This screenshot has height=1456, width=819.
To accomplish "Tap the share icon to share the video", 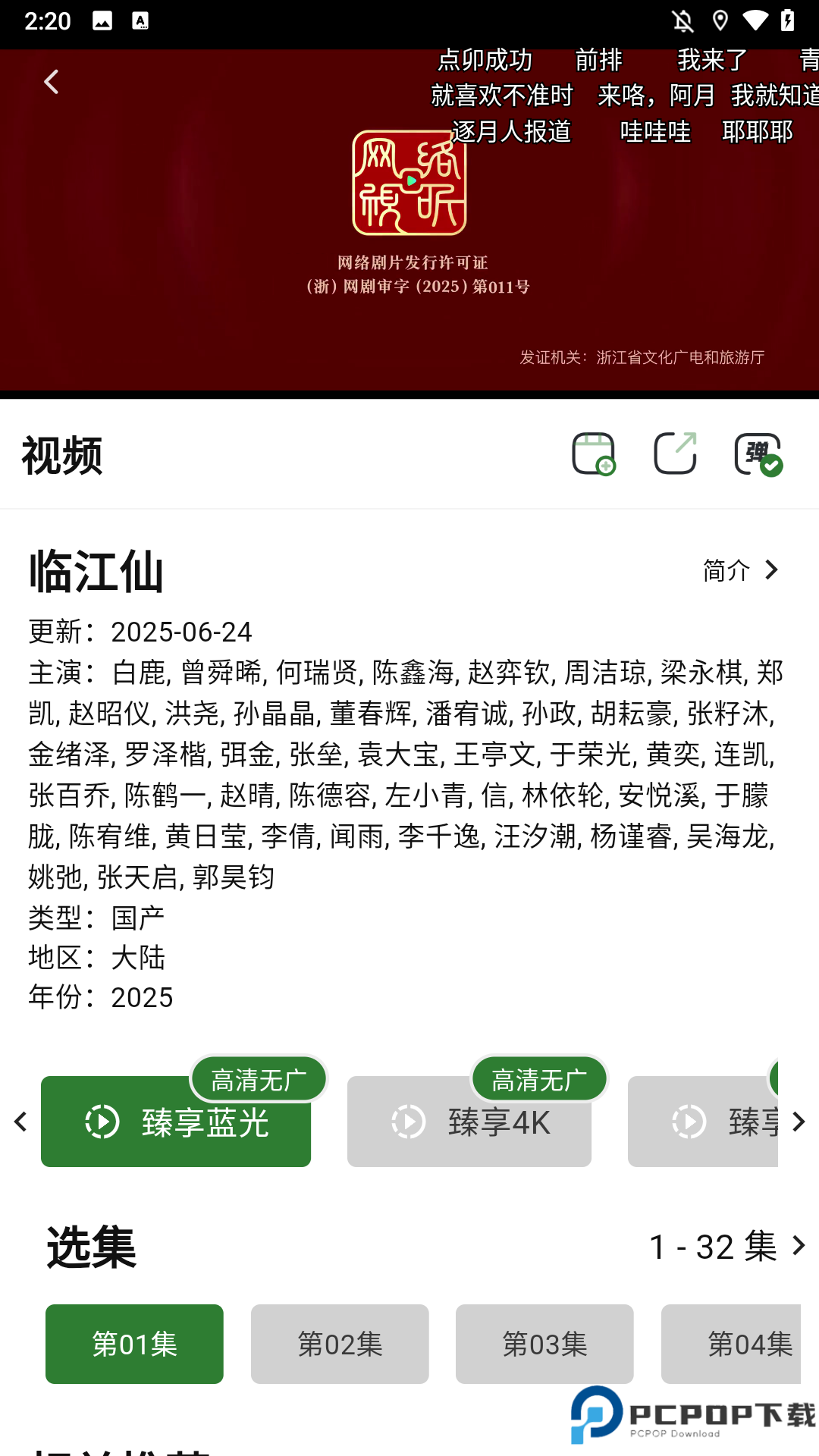I will (x=675, y=453).
